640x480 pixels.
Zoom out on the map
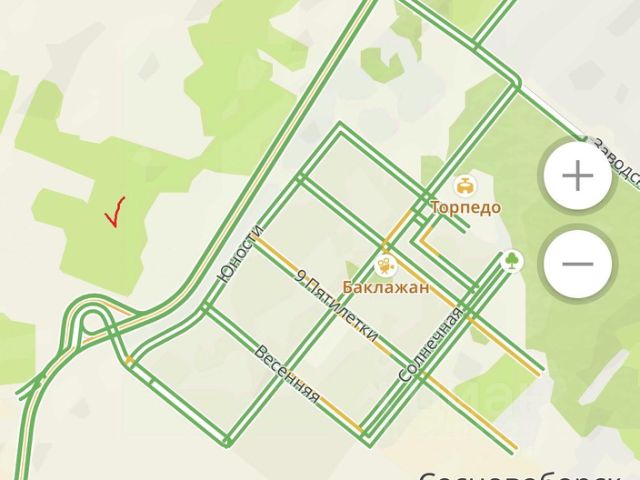[x=577, y=264]
